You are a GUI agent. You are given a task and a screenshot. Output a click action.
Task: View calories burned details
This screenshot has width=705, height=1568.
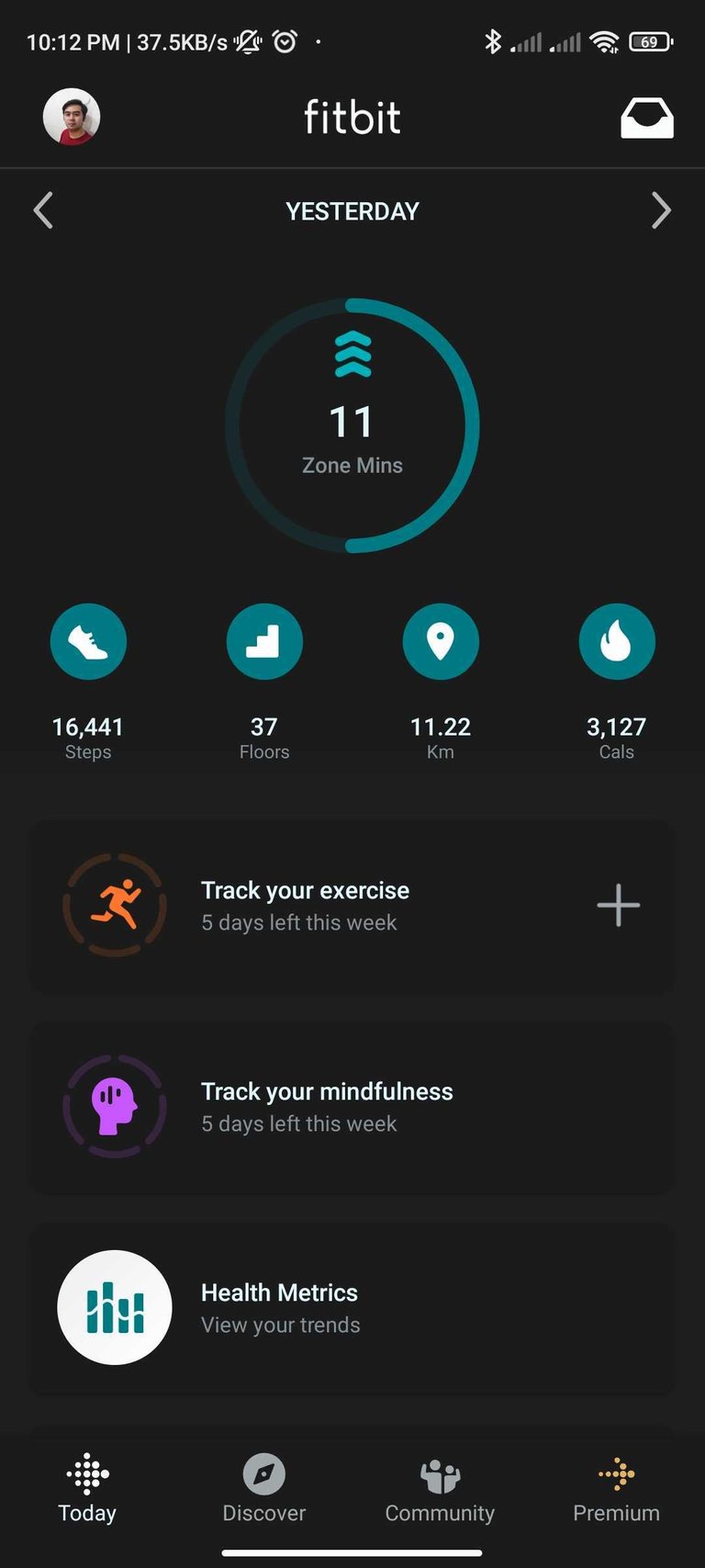coord(617,641)
